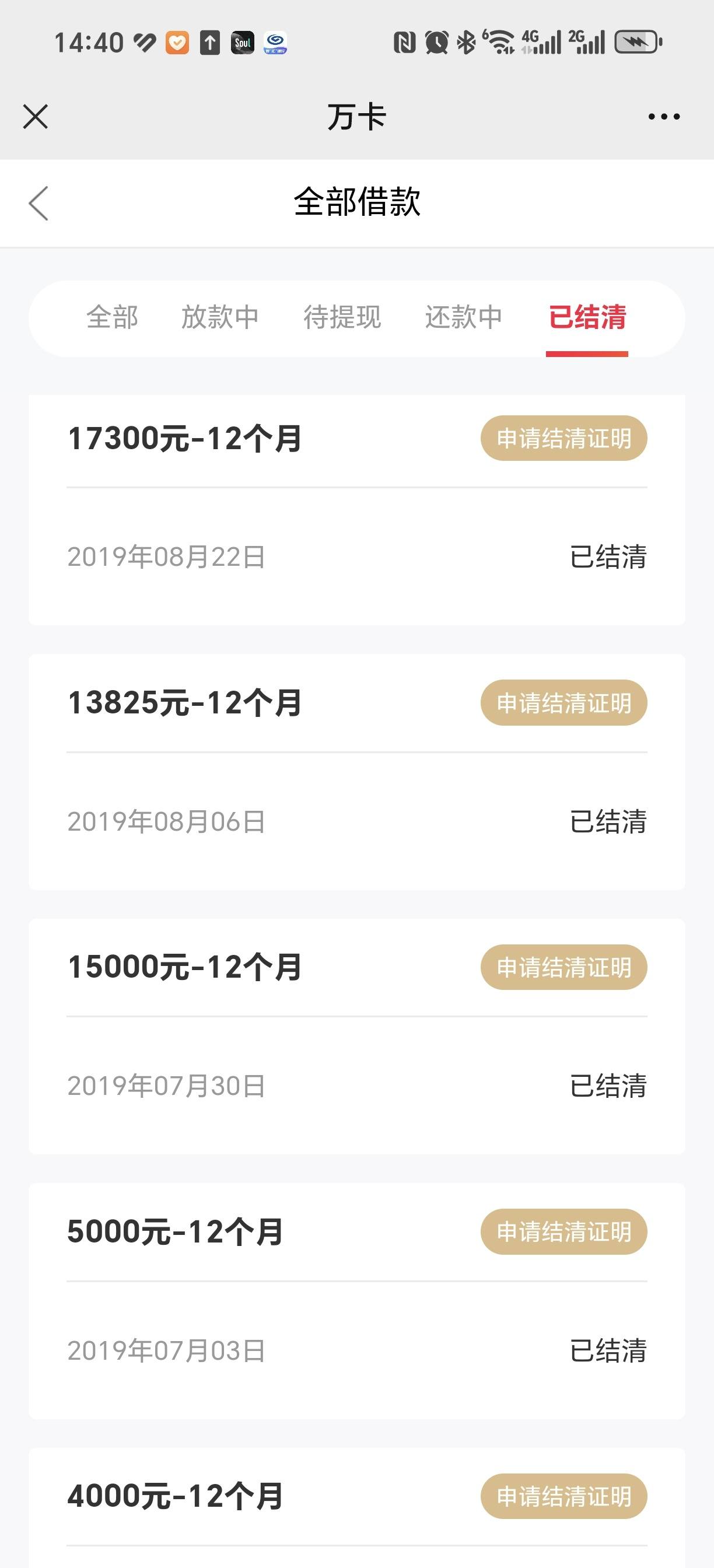Switch to the 全部 tab
Image resolution: width=714 pixels, height=1568 pixels.
point(113,317)
